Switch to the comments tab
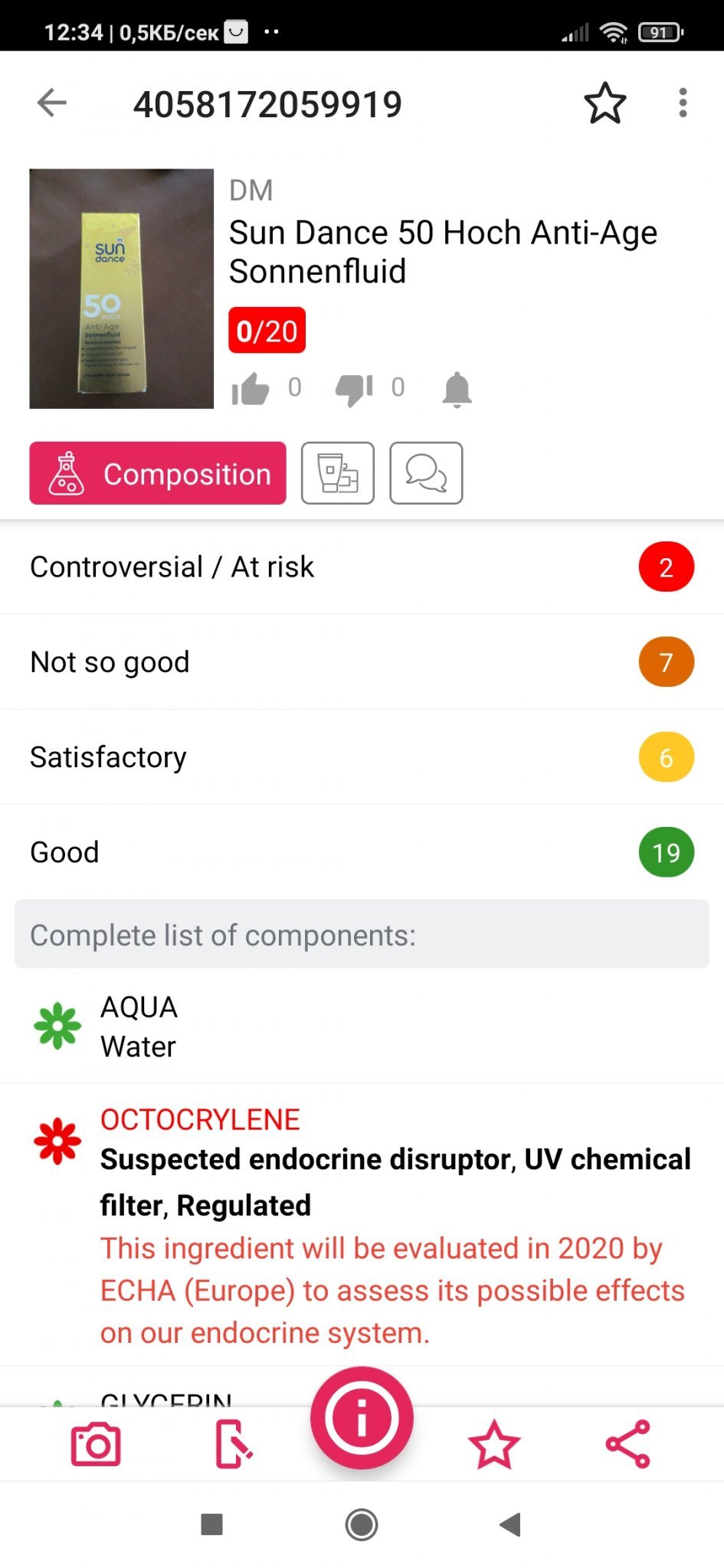 click(x=426, y=473)
